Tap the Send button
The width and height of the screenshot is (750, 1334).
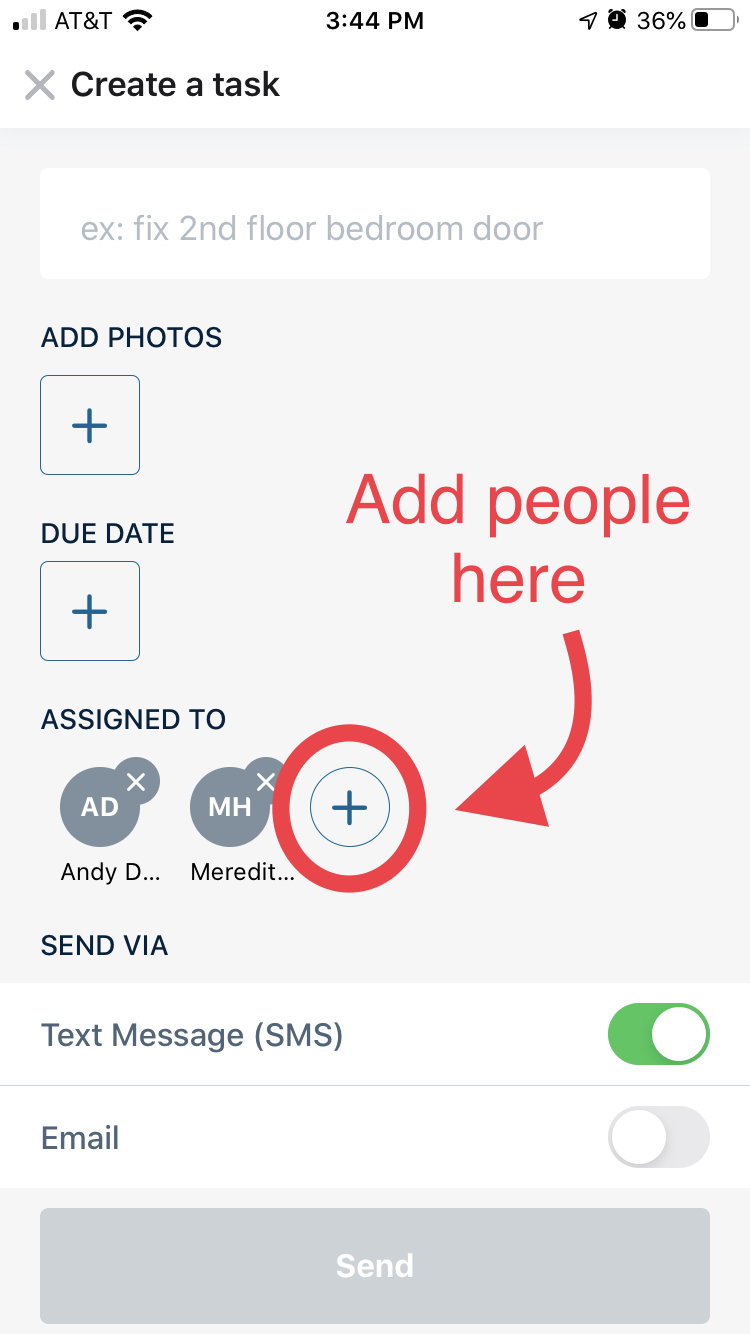click(x=375, y=1266)
